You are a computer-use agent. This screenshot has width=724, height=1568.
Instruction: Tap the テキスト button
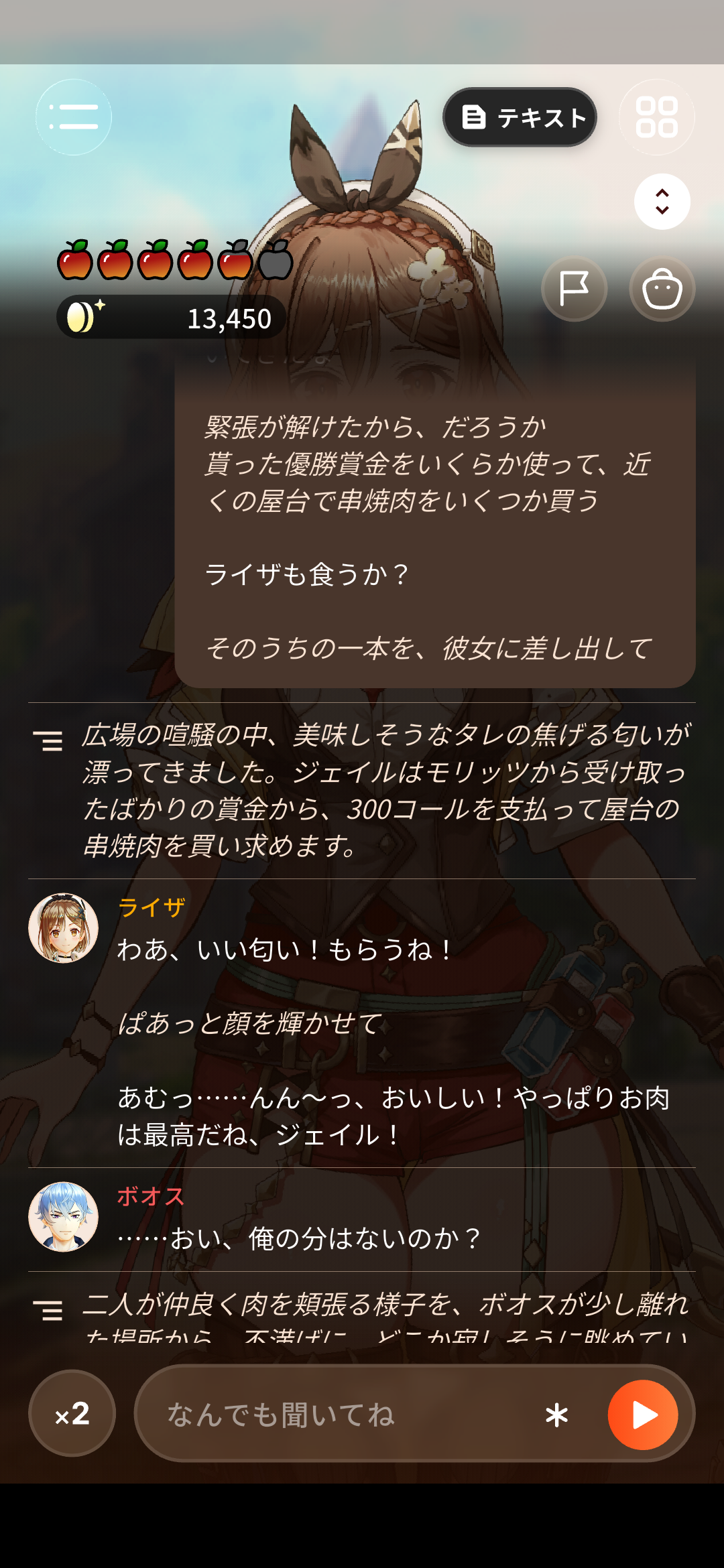coord(520,117)
